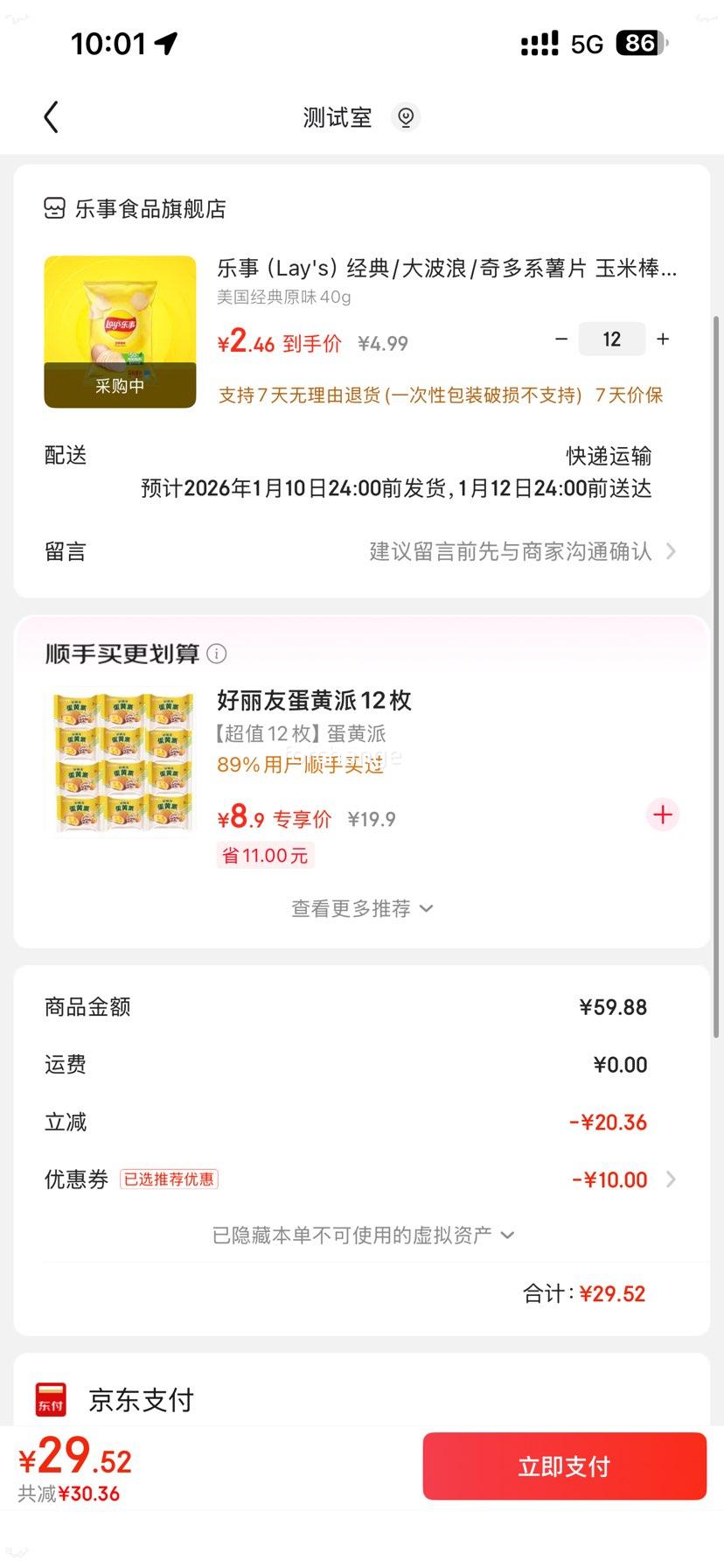Tap the 立即支付 pay button
The width and height of the screenshot is (724, 1568).
click(563, 1466)
